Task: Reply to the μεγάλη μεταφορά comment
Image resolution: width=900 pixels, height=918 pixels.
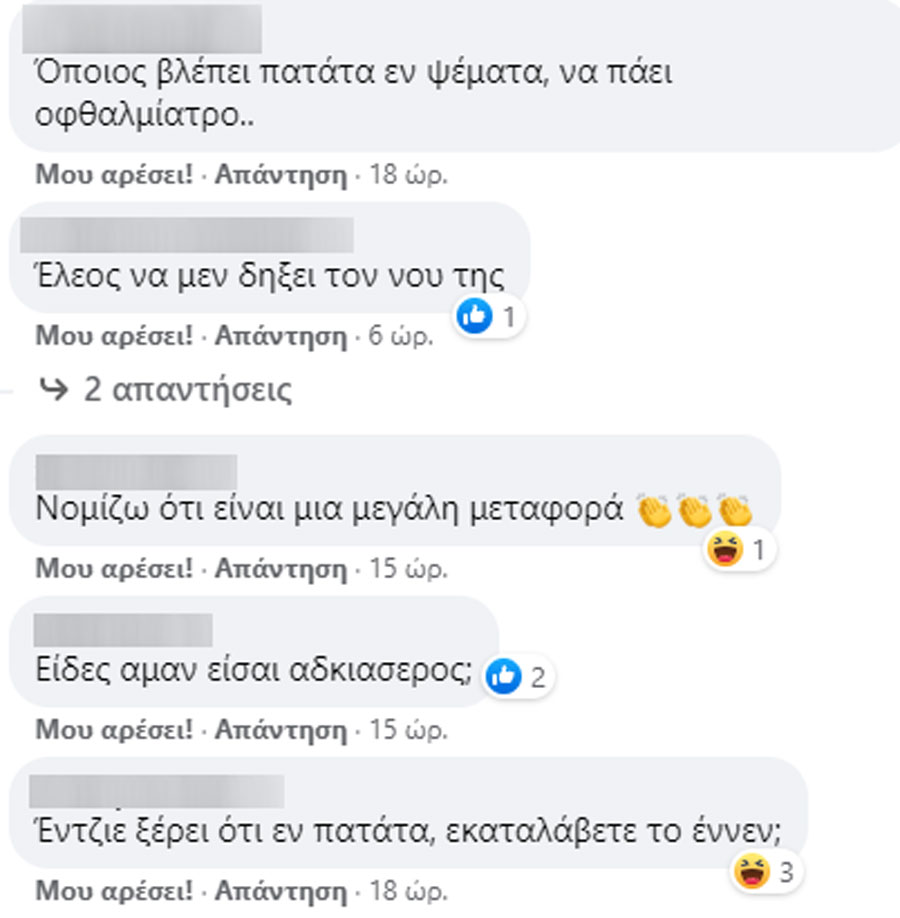Action: [x=280, y=569]
